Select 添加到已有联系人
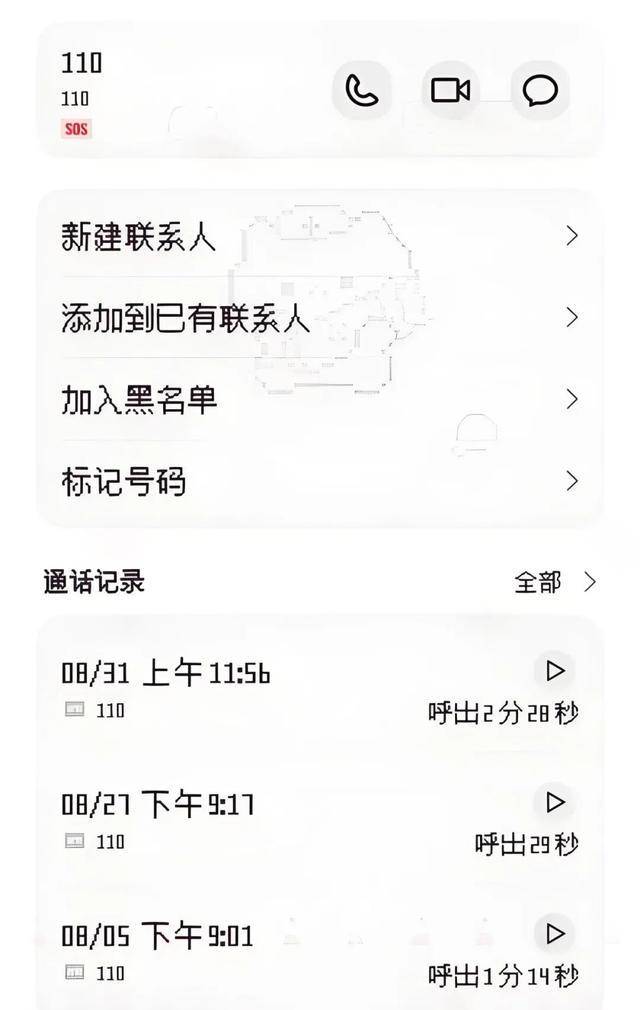 (320, 319)
